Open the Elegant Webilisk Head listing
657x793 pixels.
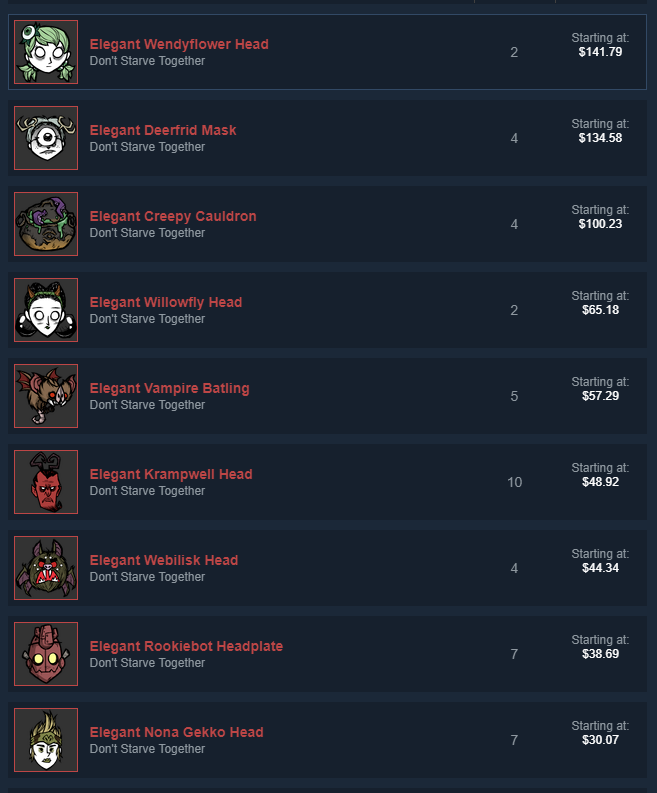click(x=164, y=561)
